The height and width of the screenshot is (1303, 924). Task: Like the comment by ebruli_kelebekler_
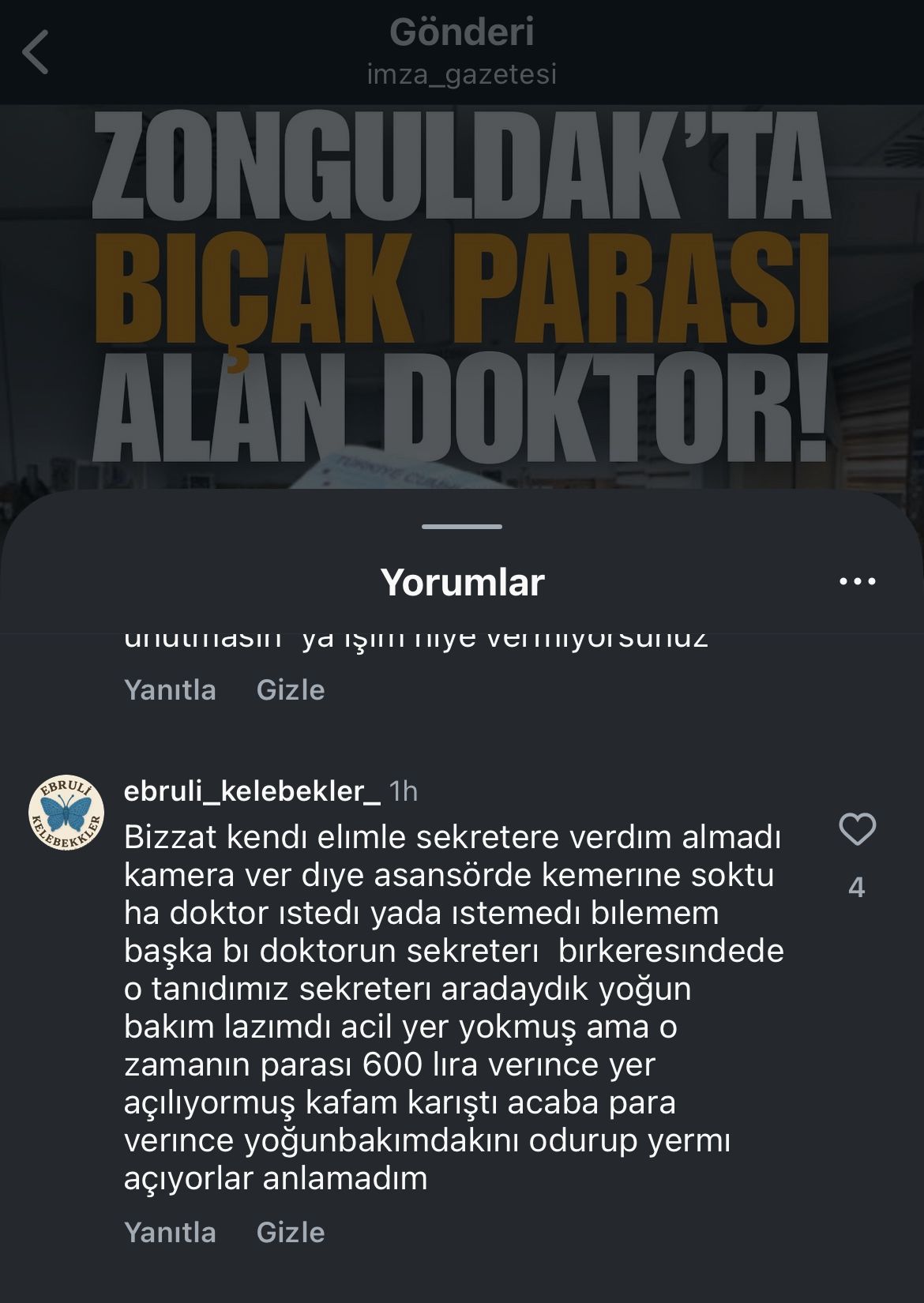(x=857, y=829)
